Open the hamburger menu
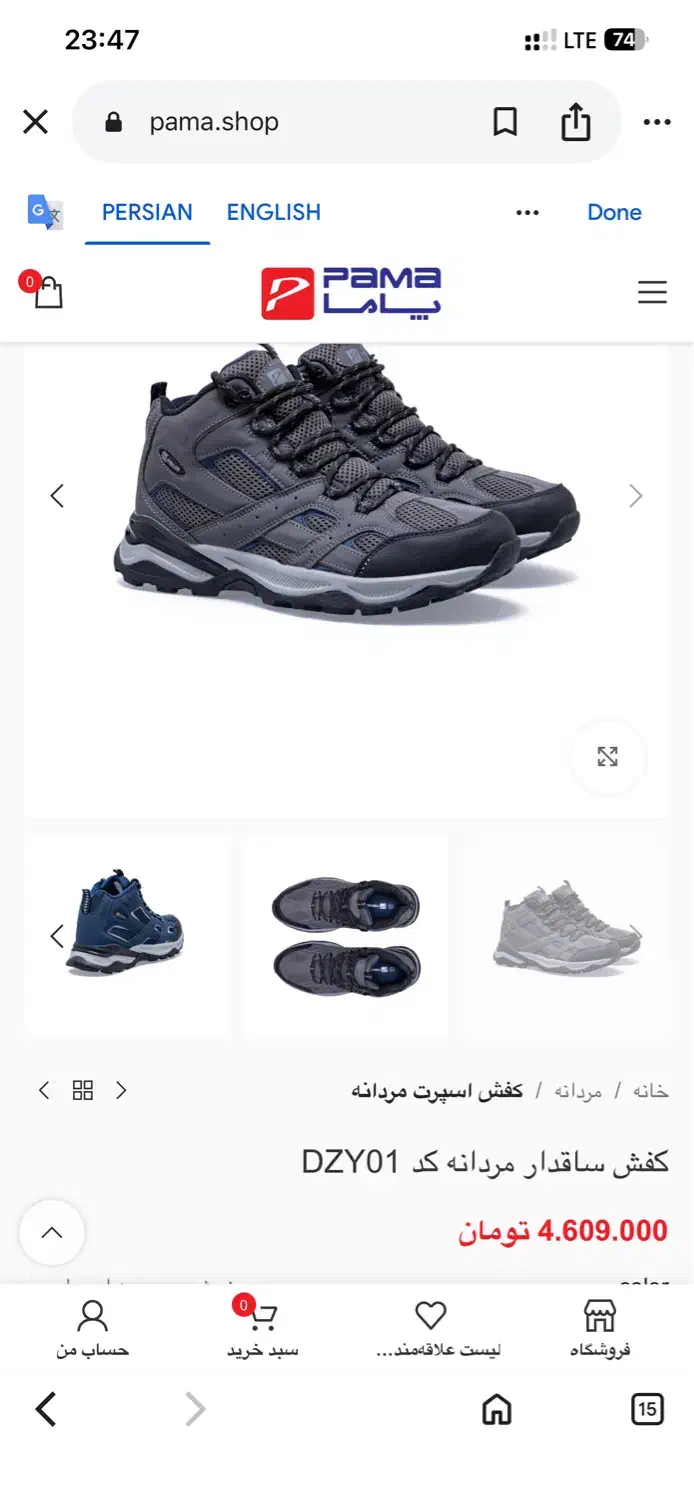 point(652,292)
